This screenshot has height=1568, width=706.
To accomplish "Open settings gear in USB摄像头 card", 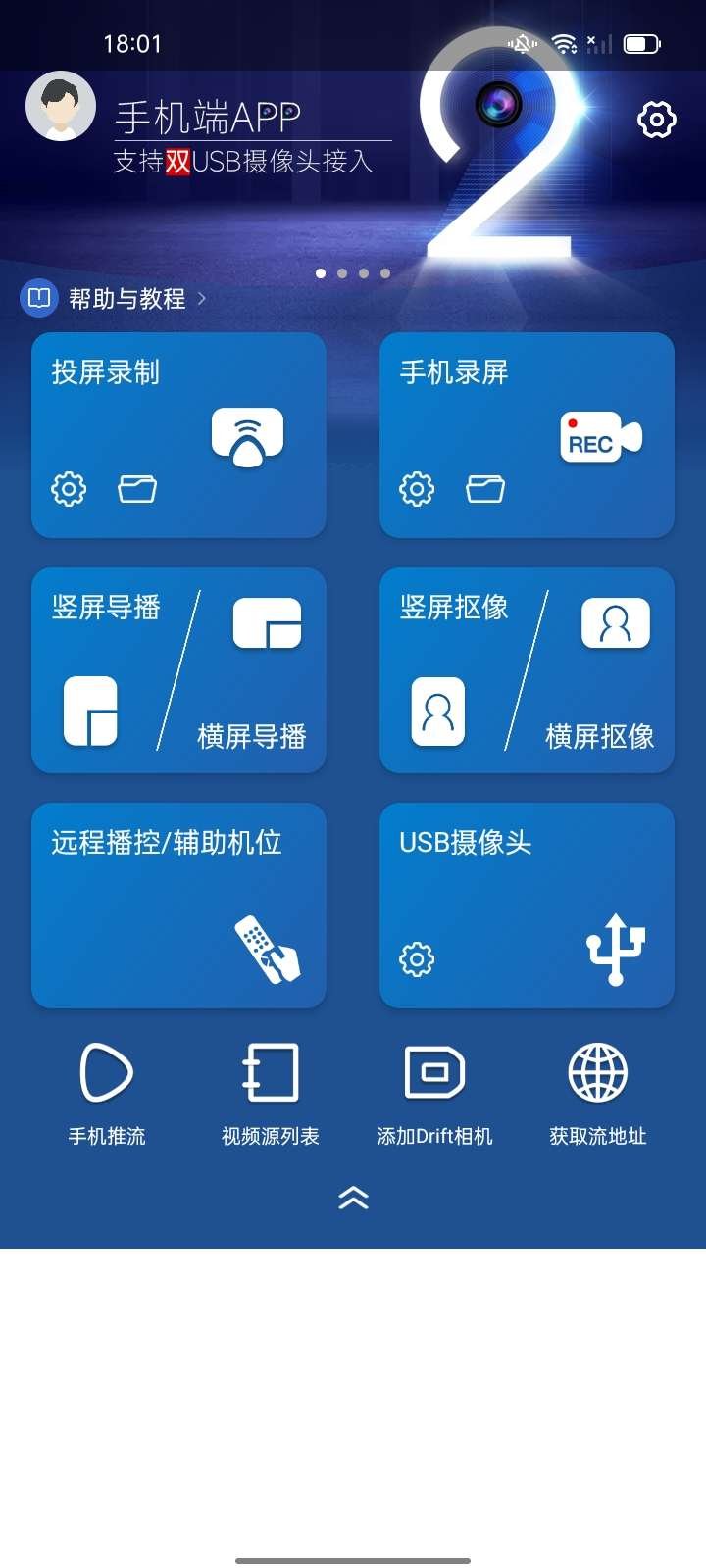I will pyautogui.click(x=417, y=958).
